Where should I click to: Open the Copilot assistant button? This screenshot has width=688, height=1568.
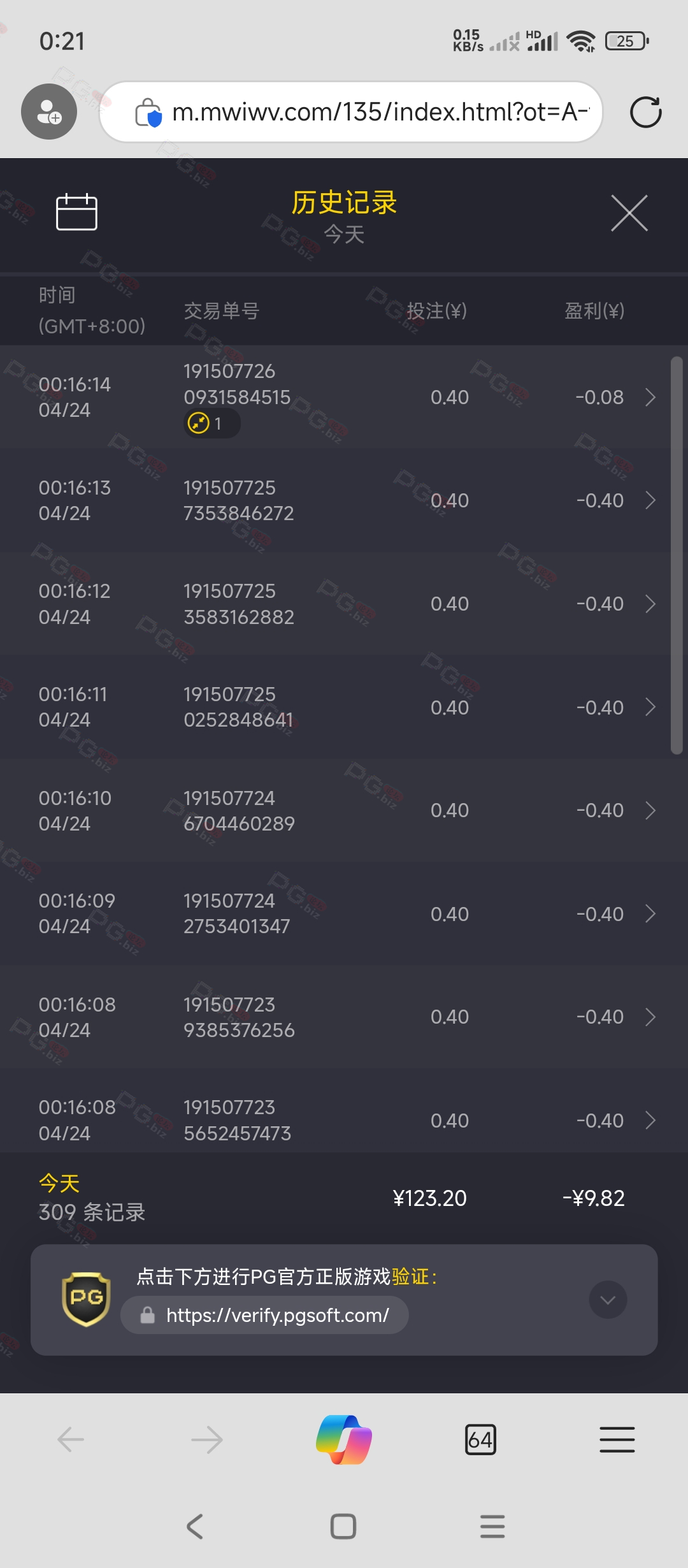click(344, 1439)
